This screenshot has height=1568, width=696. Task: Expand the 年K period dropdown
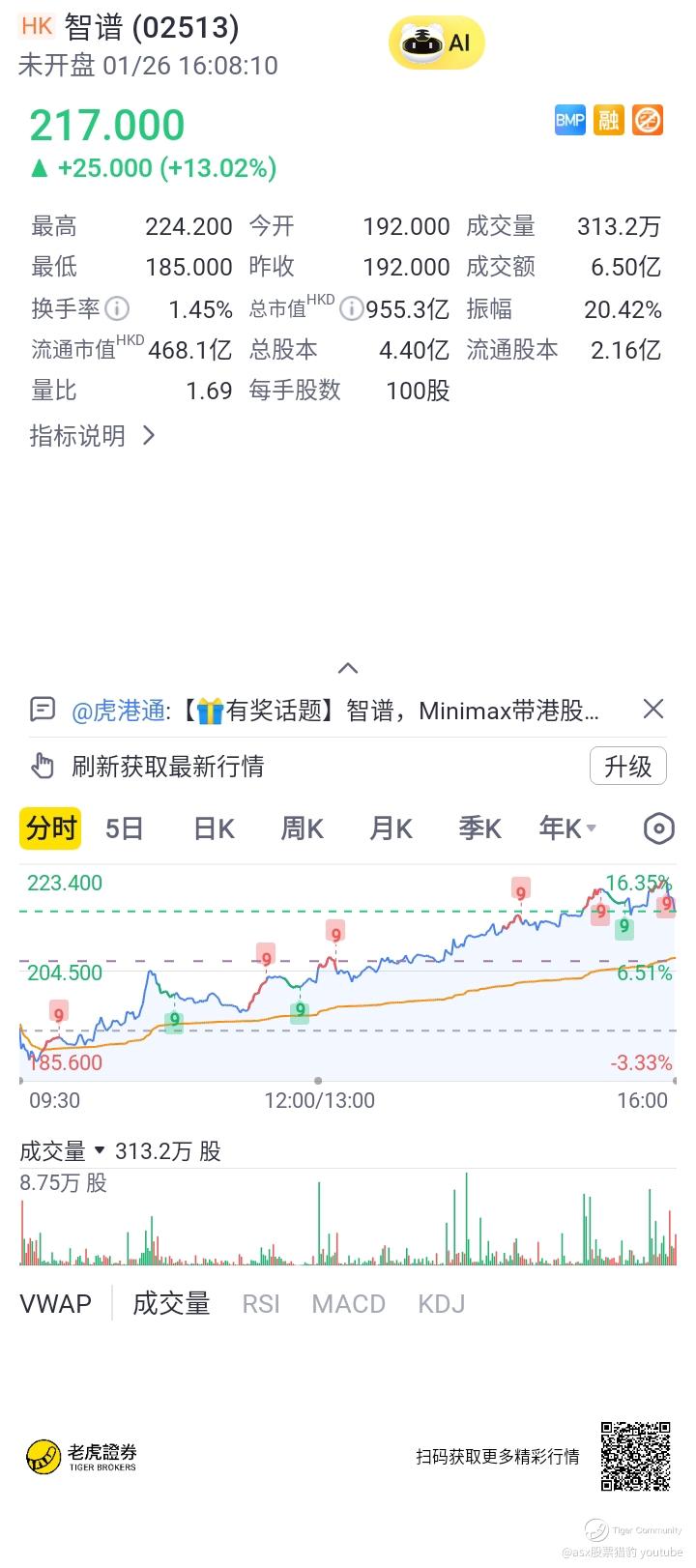[x=567, y=828]
